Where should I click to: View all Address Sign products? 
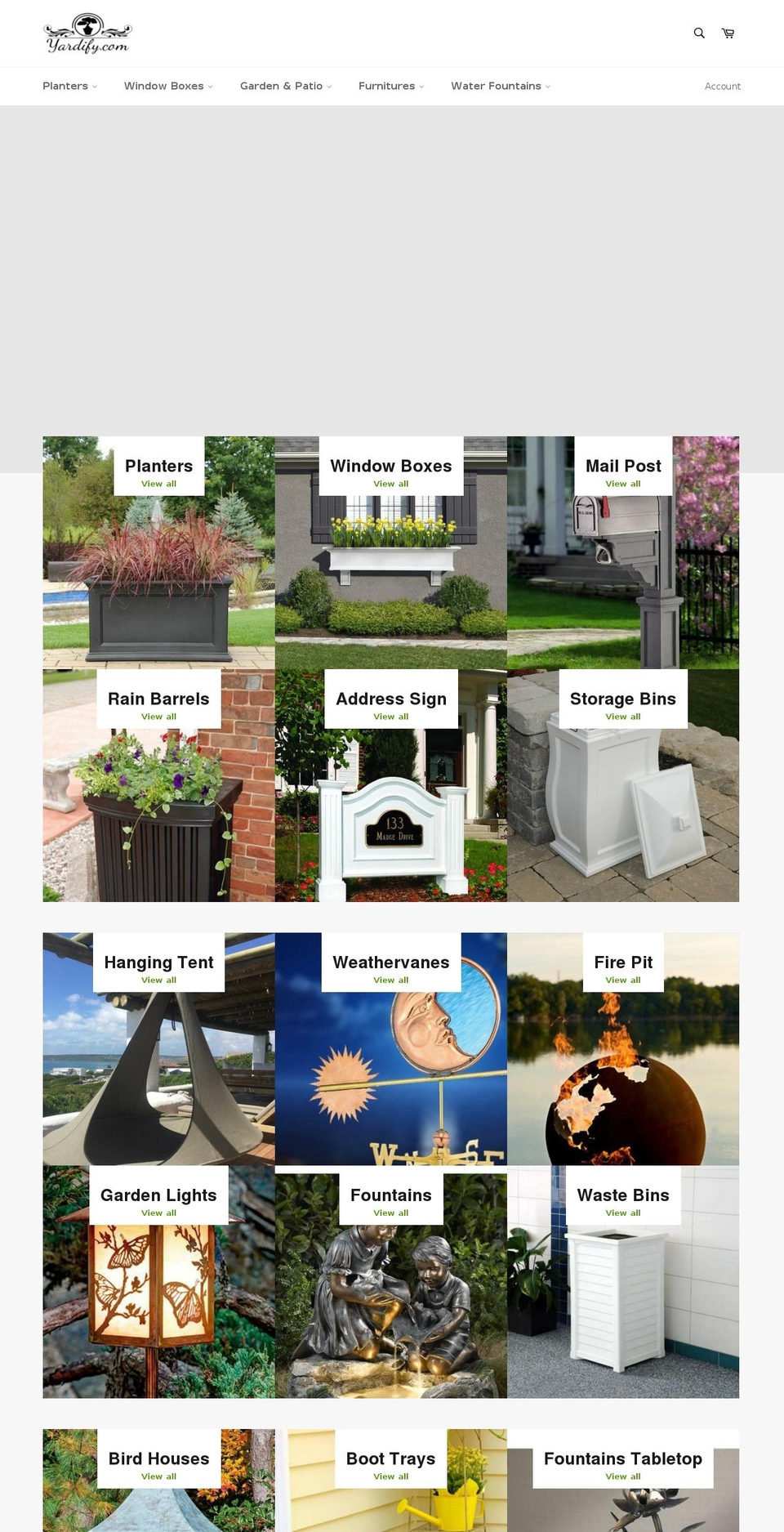point(391,717)
